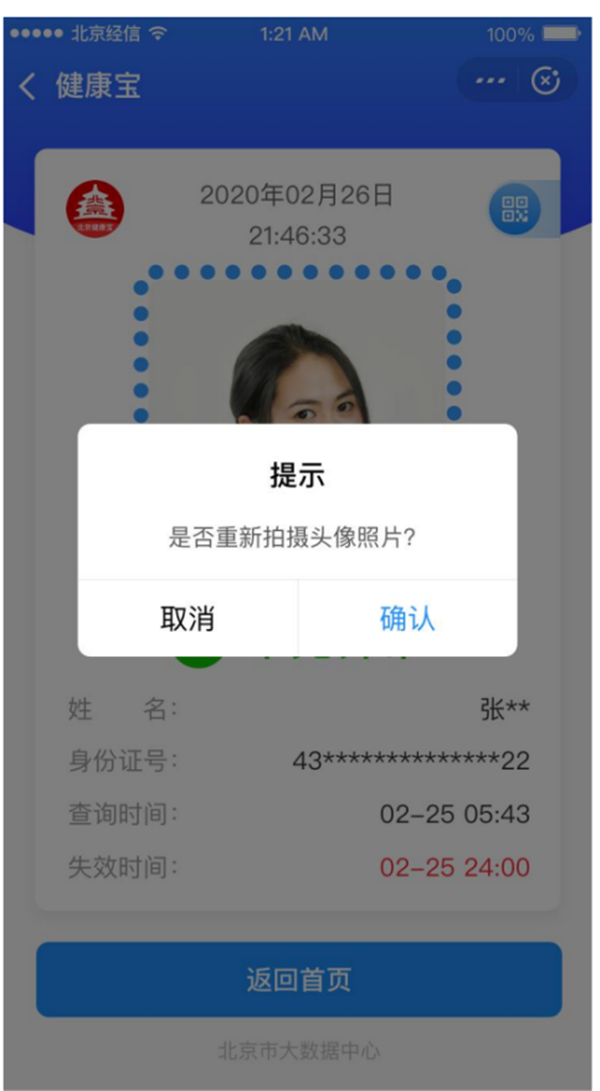Tap 取消 to cancel retaking photo
This screenshot has width=600, height=1091.
pos(187,618)
